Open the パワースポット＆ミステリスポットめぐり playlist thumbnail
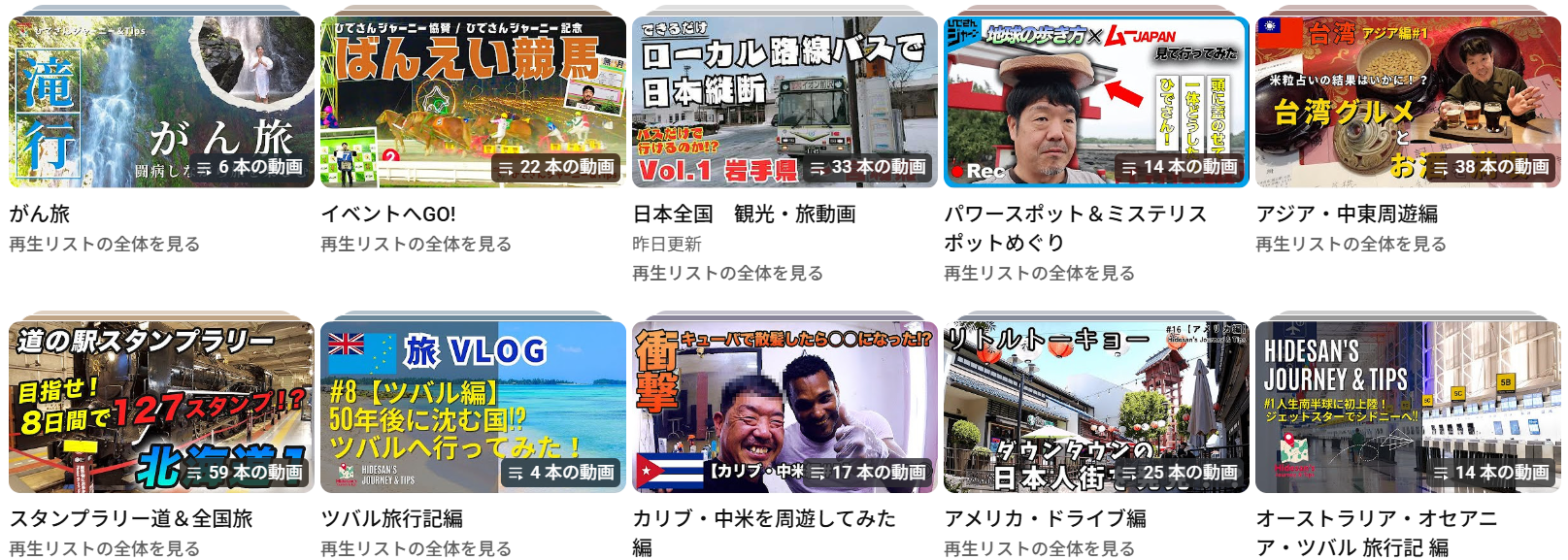Screen dimensions: 1568x560 pyautogui.click(x=1096, y=101)
